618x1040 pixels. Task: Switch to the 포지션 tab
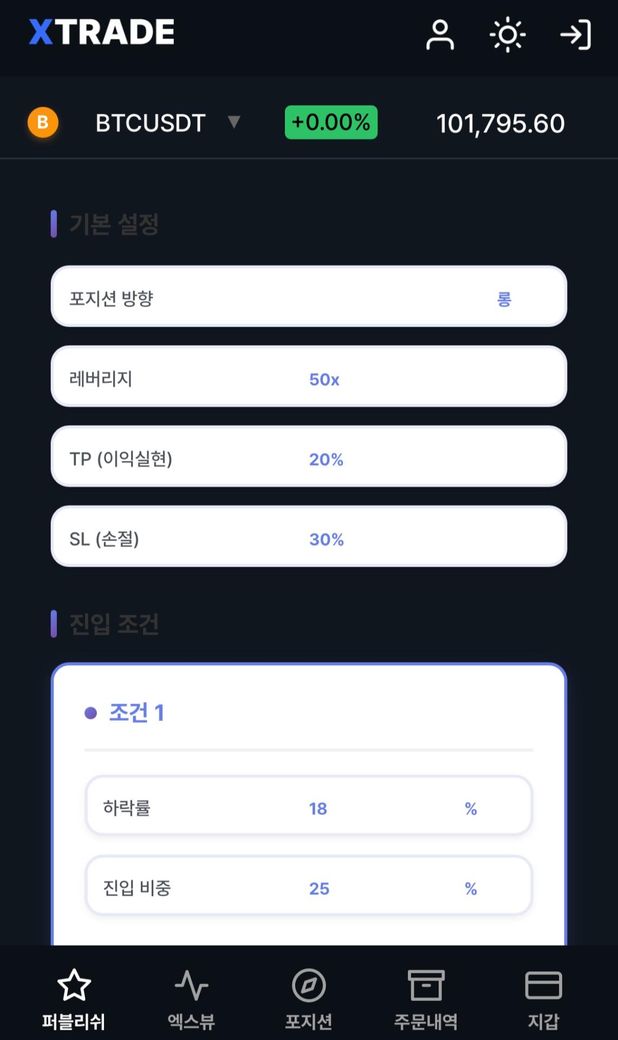308,999
